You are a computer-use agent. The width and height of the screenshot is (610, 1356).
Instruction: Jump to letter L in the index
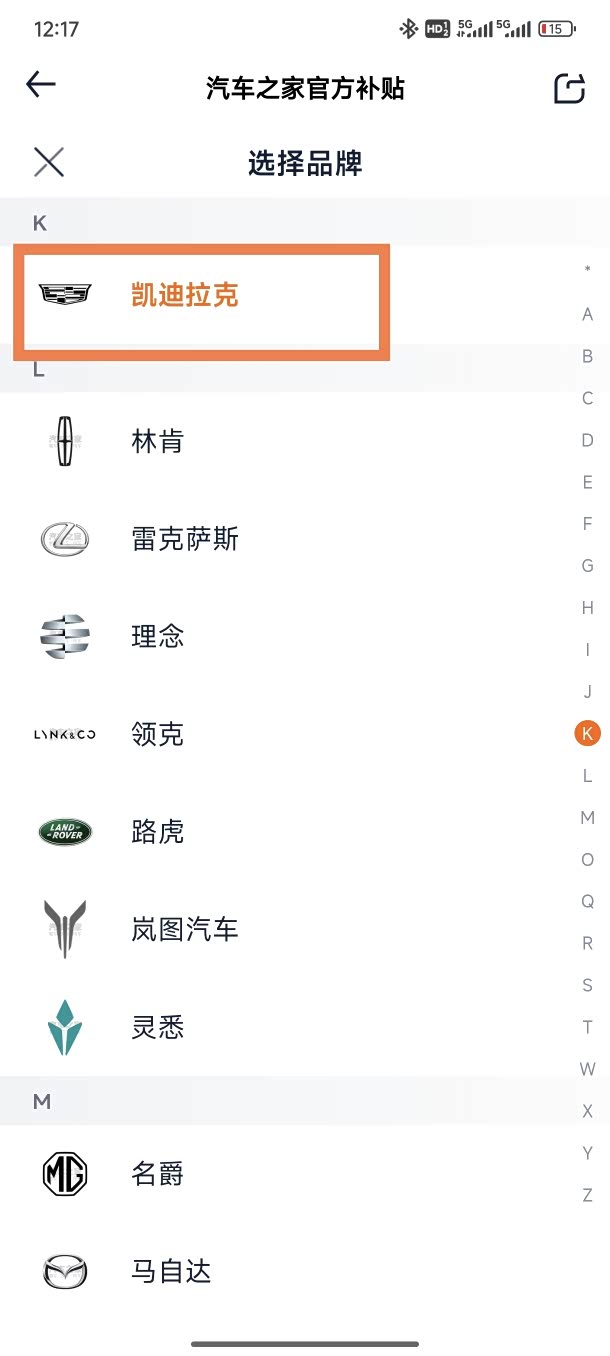tap(588, 776)
